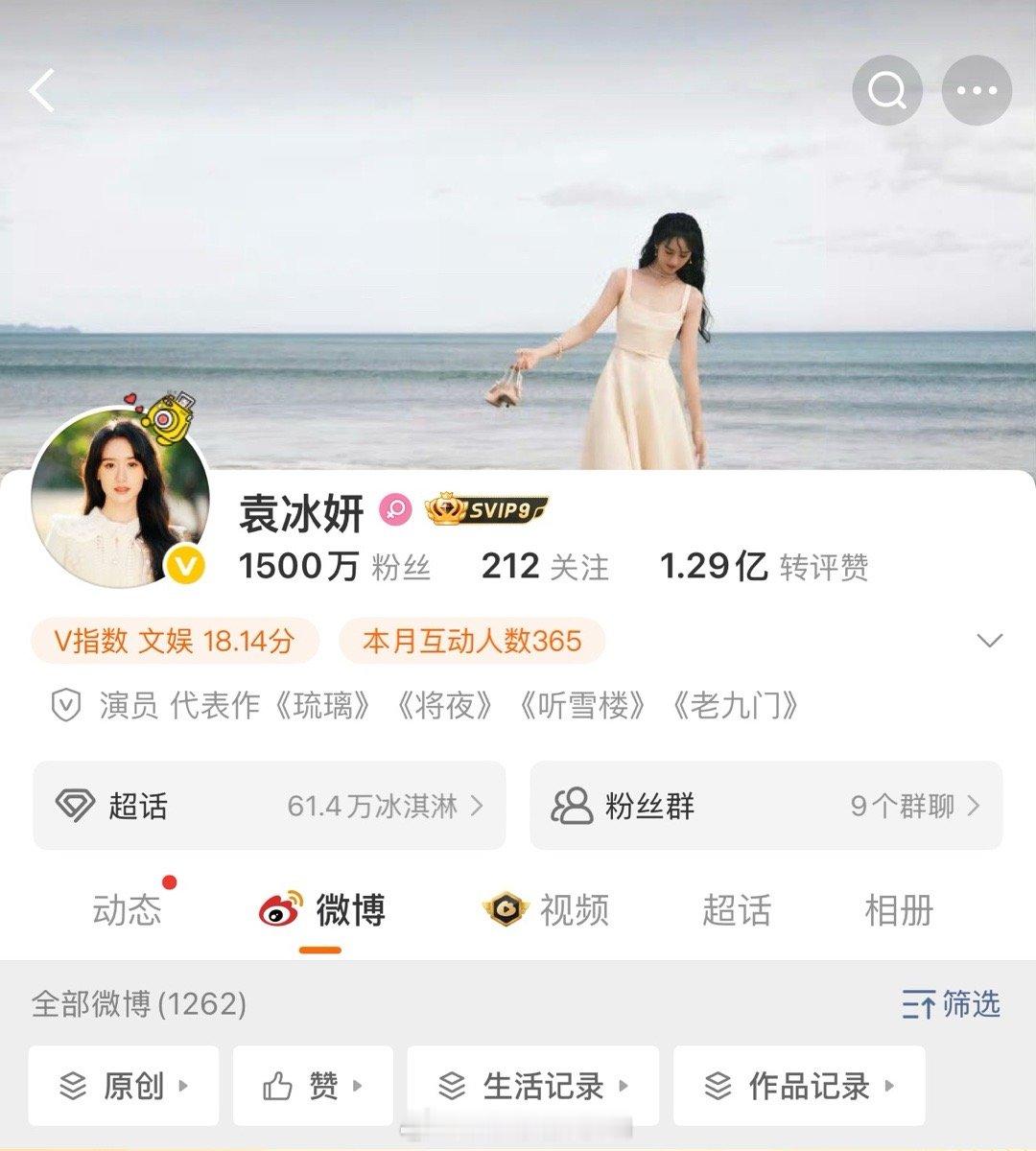Go to the 超话 tab

click(736, 909)
